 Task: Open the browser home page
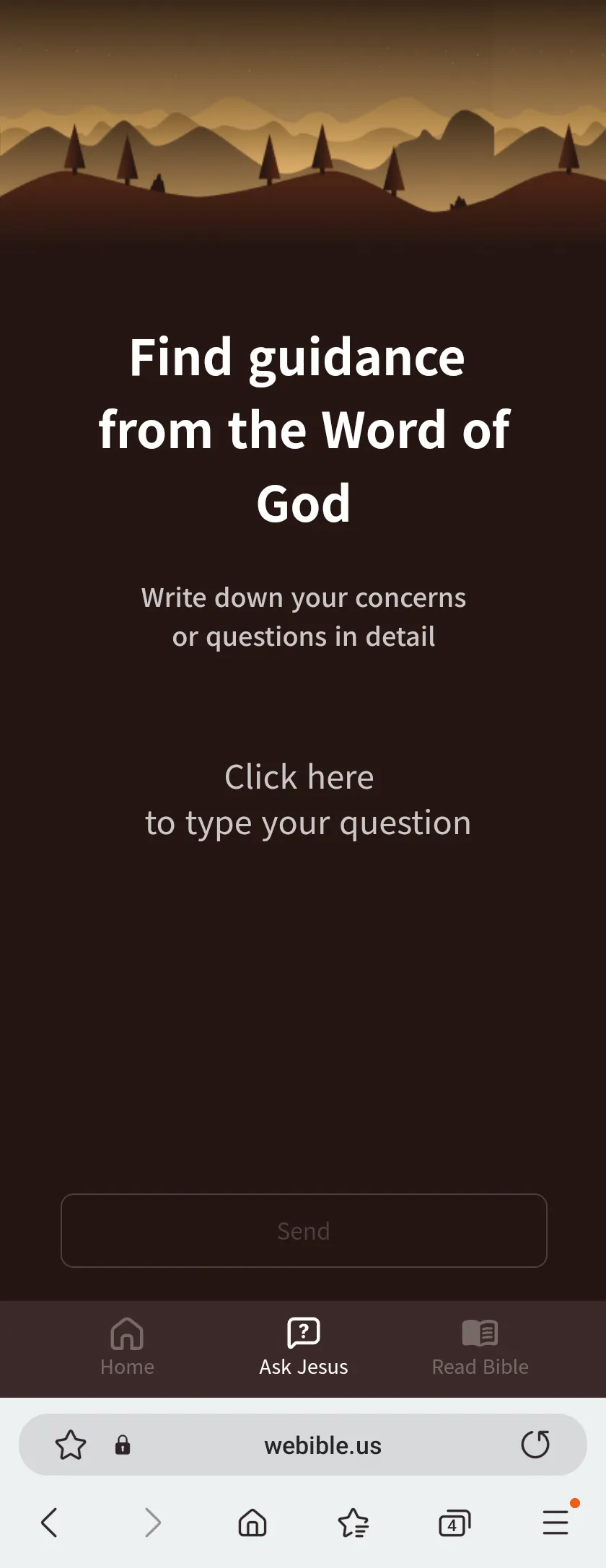(x=252, y=1523)
